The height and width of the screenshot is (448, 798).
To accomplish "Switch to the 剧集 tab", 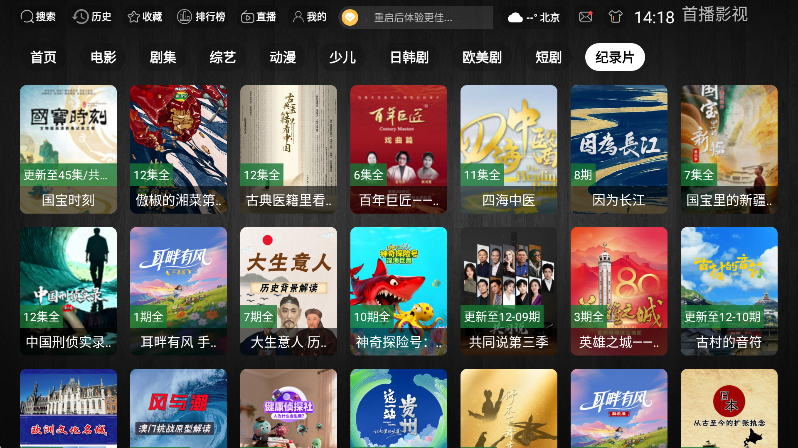I will point(163,57).
